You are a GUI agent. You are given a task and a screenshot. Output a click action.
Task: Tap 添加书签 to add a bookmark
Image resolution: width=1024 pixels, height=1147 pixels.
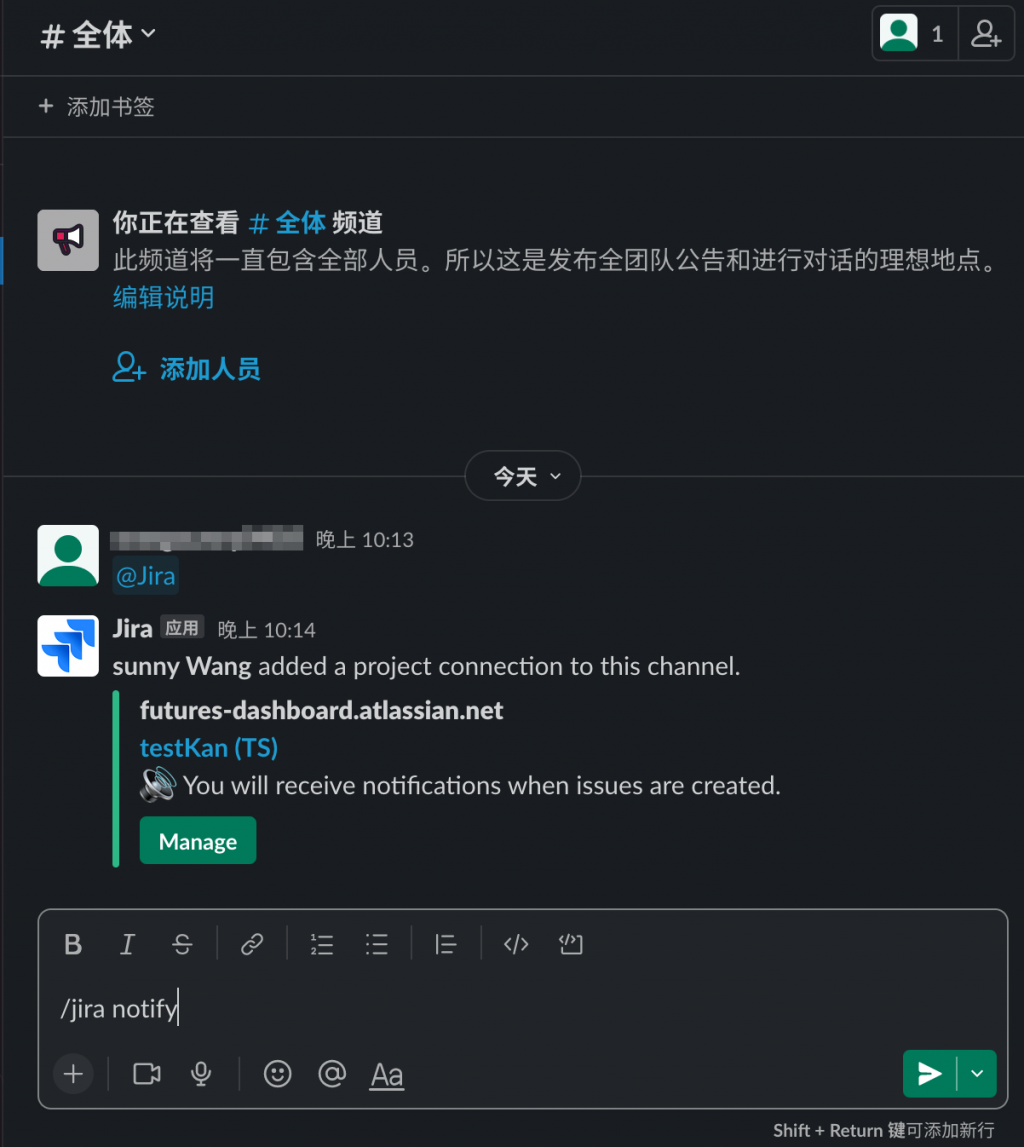pos(97,106)
